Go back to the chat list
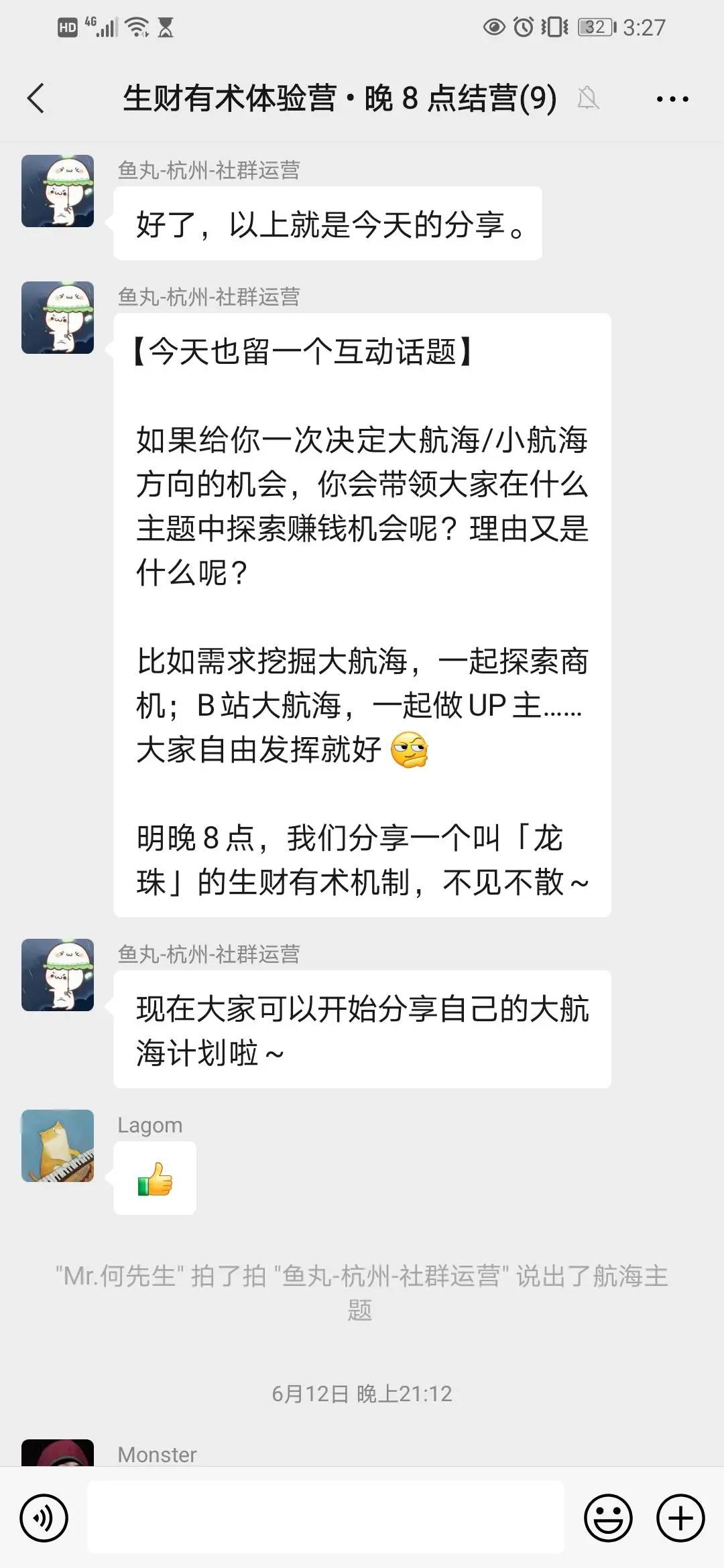 coord(36,99)
